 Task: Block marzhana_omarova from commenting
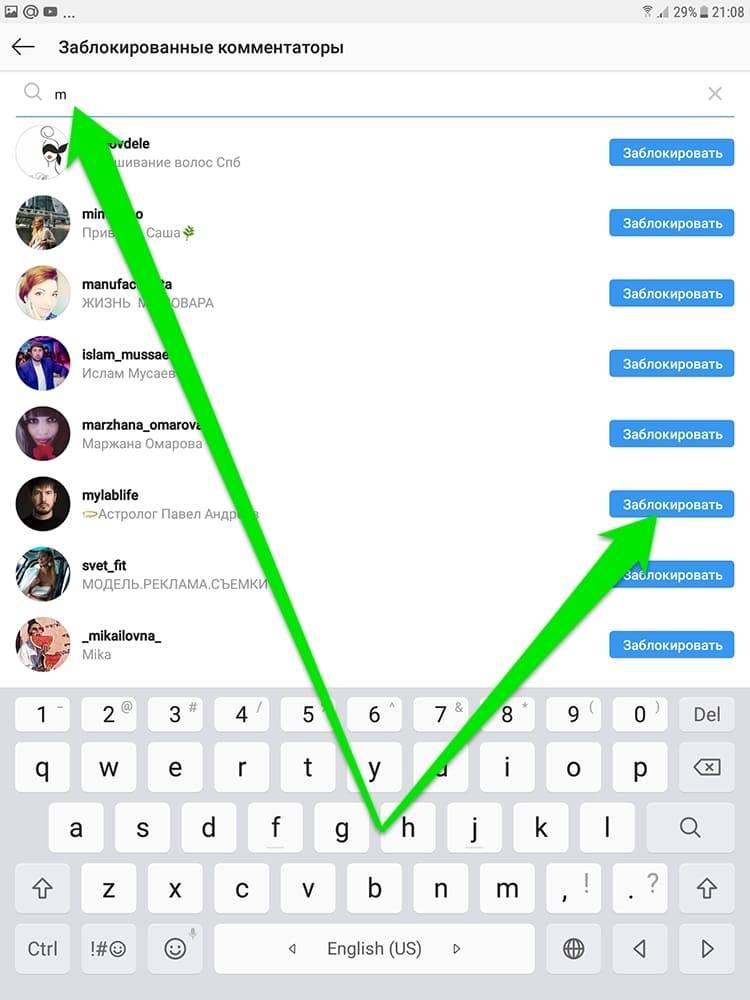671,434
